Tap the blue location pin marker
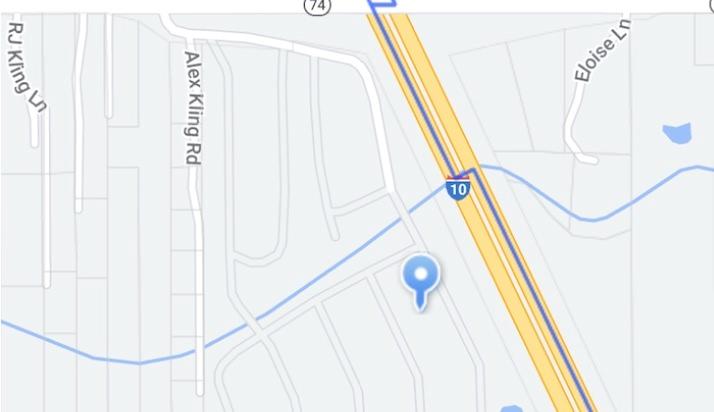The height and width of the screenshot is (412, 714). pos(420,276)
